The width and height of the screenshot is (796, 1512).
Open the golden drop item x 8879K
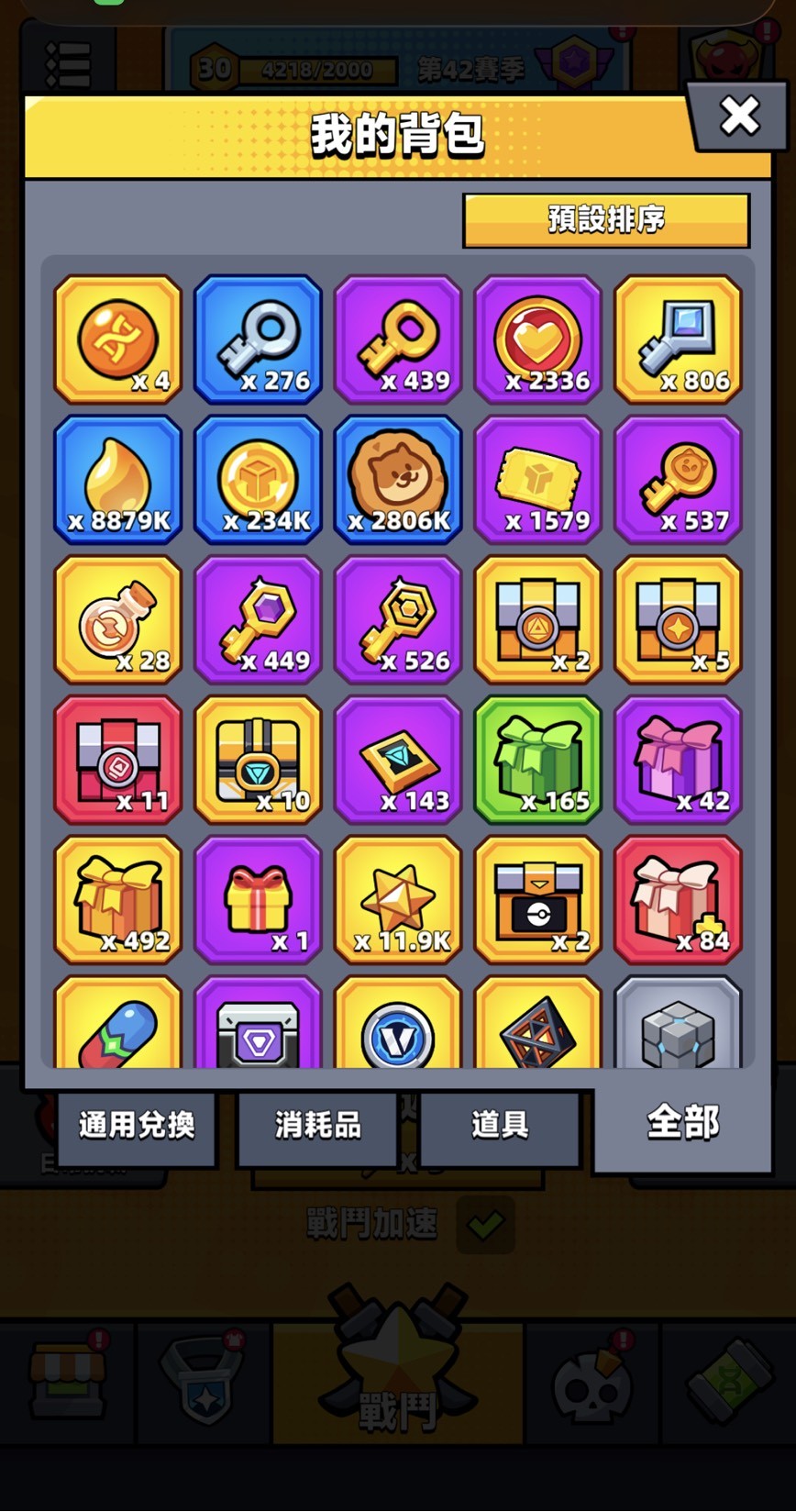coord(118,480)
